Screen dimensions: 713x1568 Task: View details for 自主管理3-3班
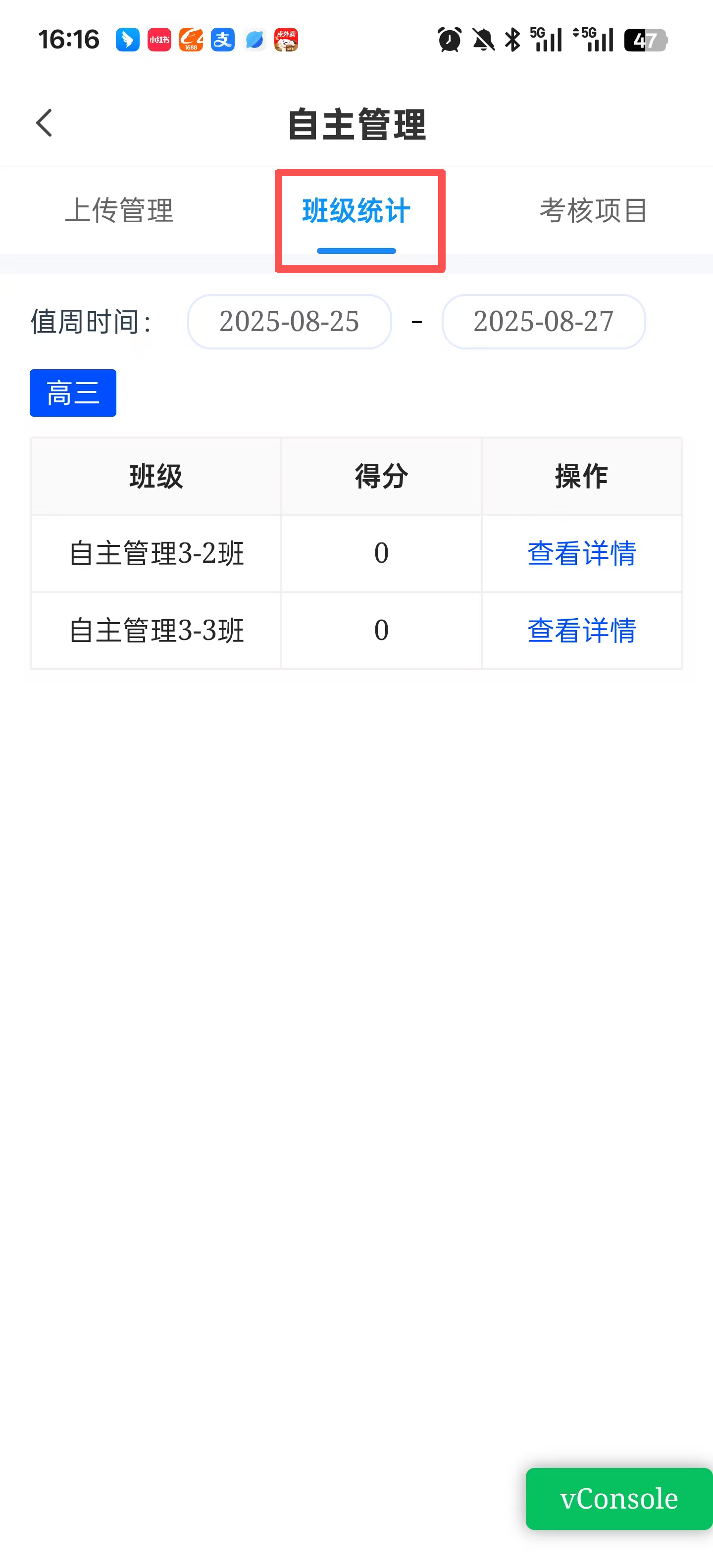coord(581,631)
